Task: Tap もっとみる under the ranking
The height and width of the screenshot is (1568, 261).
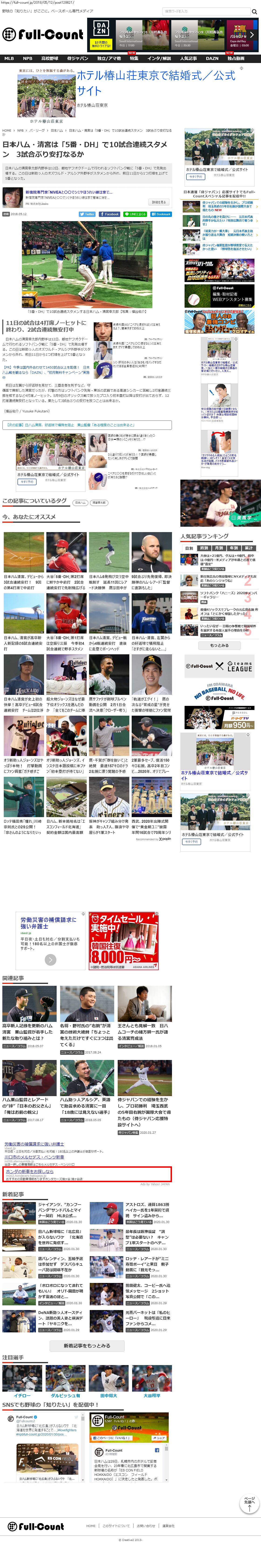Action: coord(219,645)
